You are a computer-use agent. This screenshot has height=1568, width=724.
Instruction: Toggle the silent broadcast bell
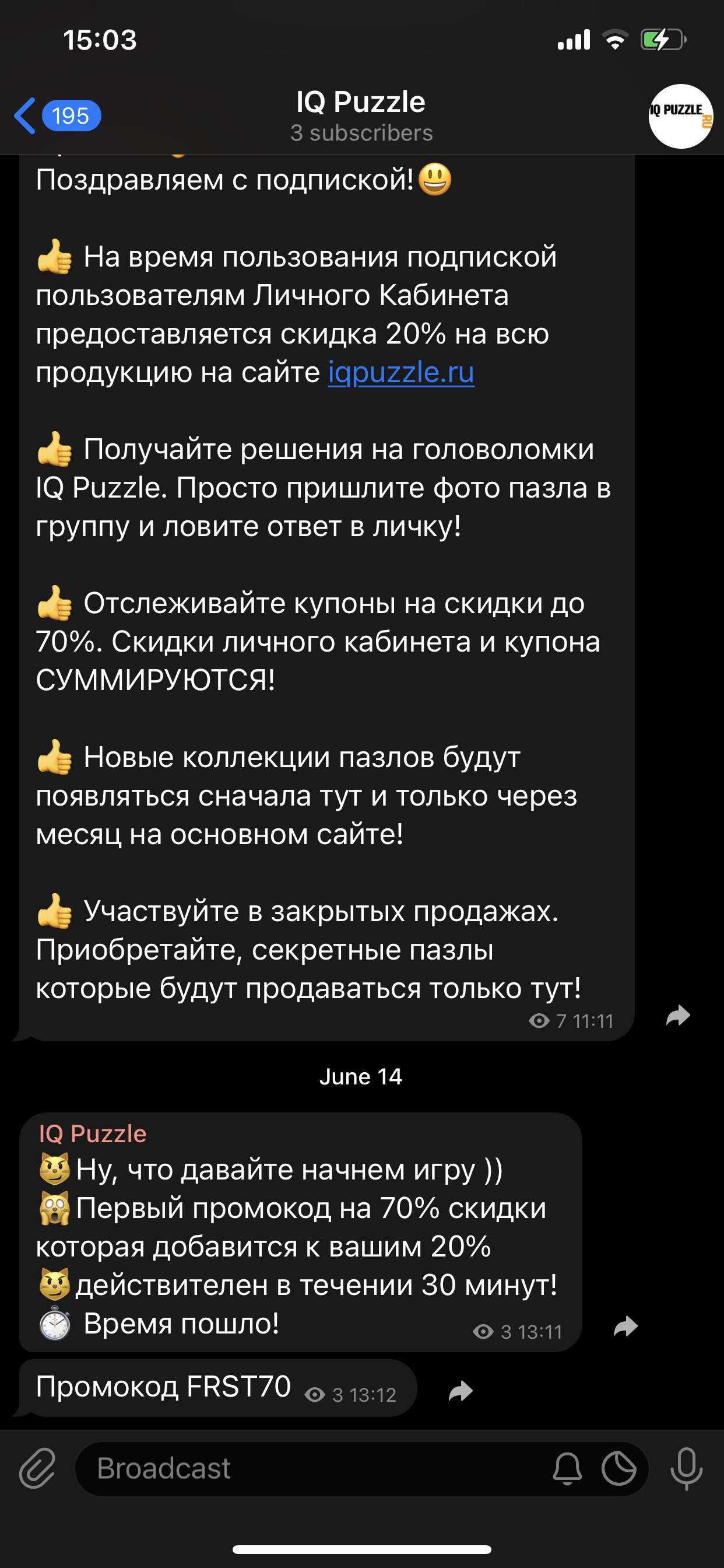(x=567, y=1468)
